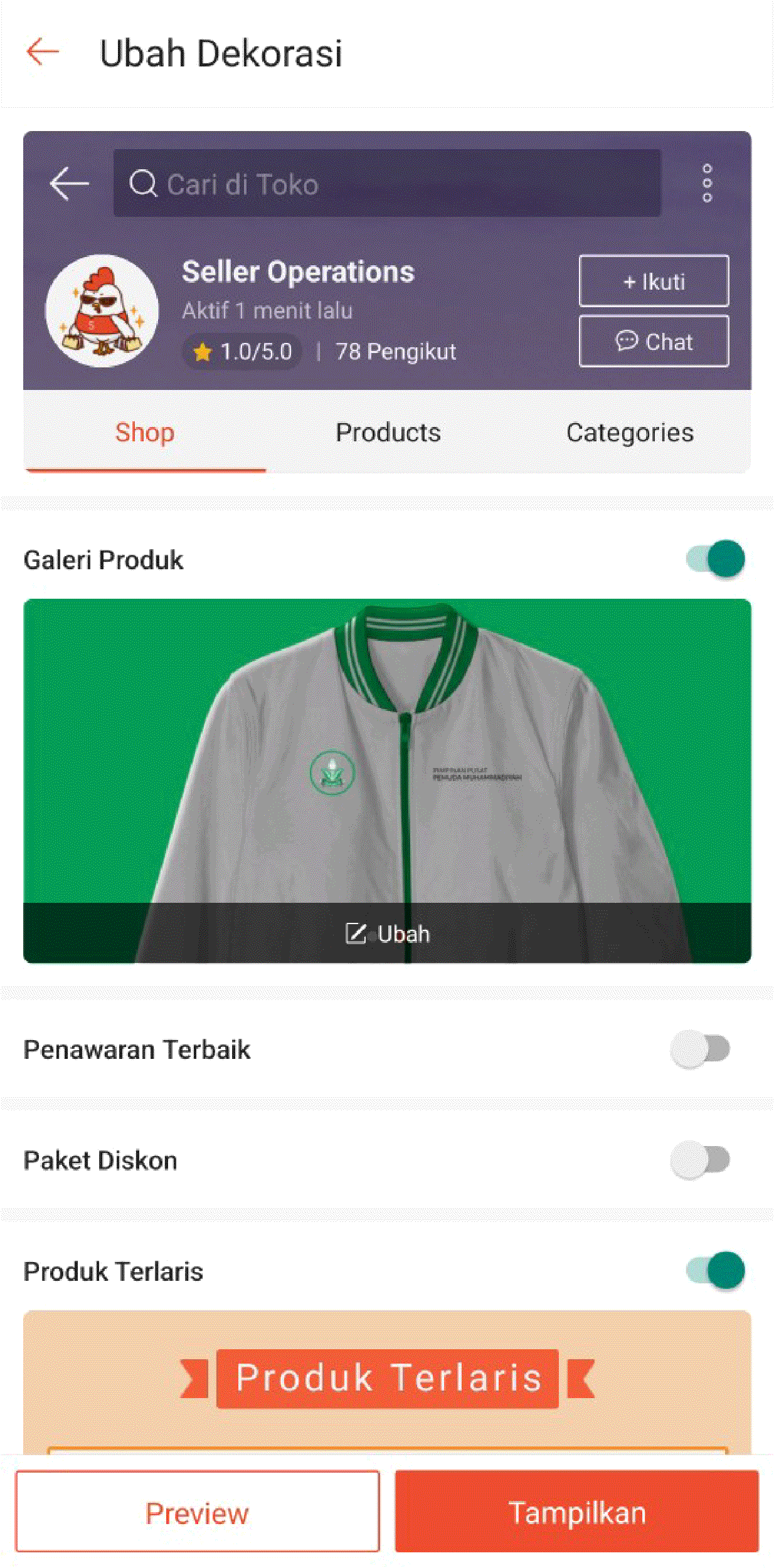Screen dimensions: 774x1568
Task: Enable Paket Diskon switch
Action: pos(700,1160)
